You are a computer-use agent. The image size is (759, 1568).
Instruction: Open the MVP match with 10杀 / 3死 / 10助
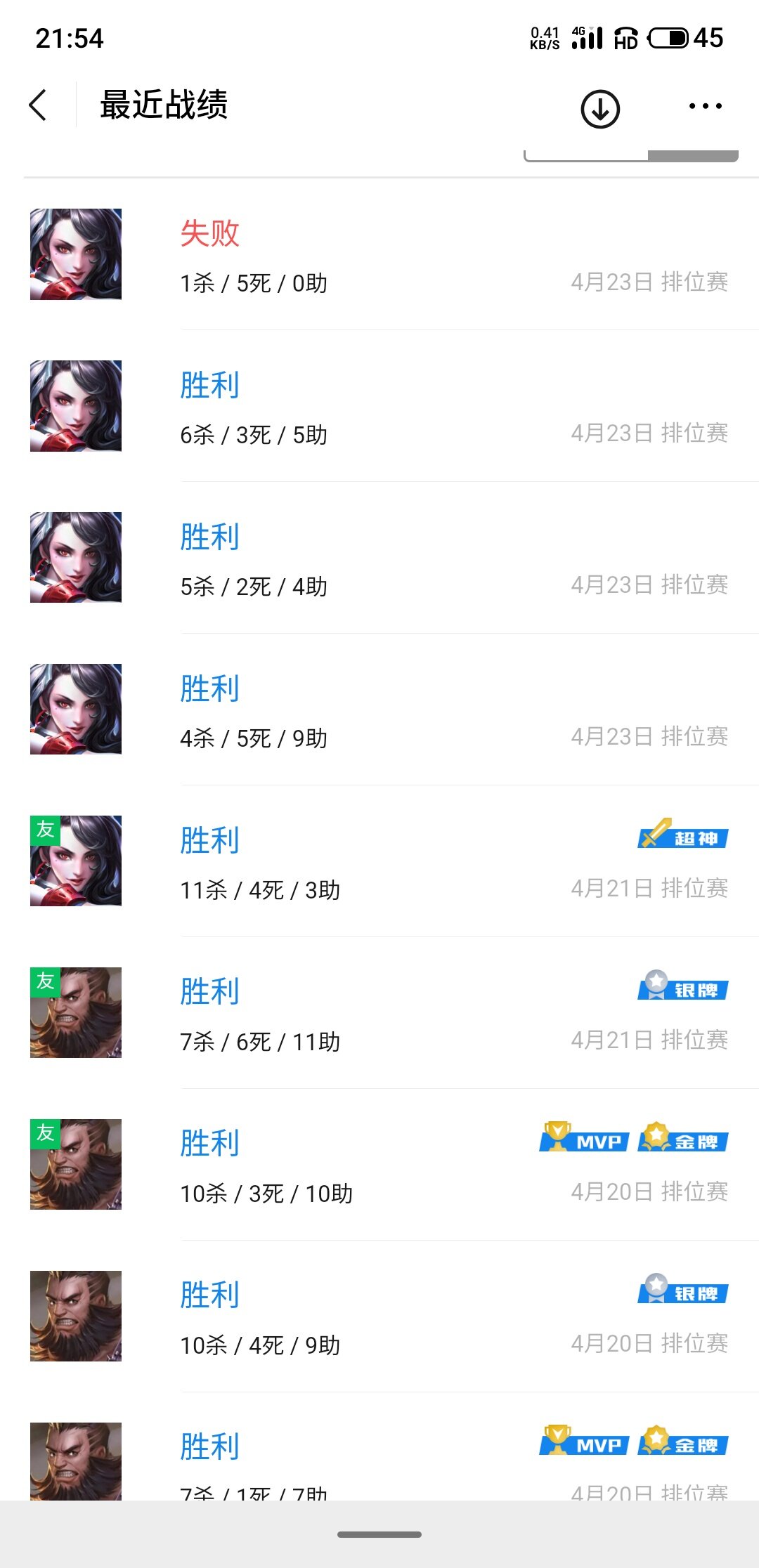pyautogui.click(x=379, y=1165)
